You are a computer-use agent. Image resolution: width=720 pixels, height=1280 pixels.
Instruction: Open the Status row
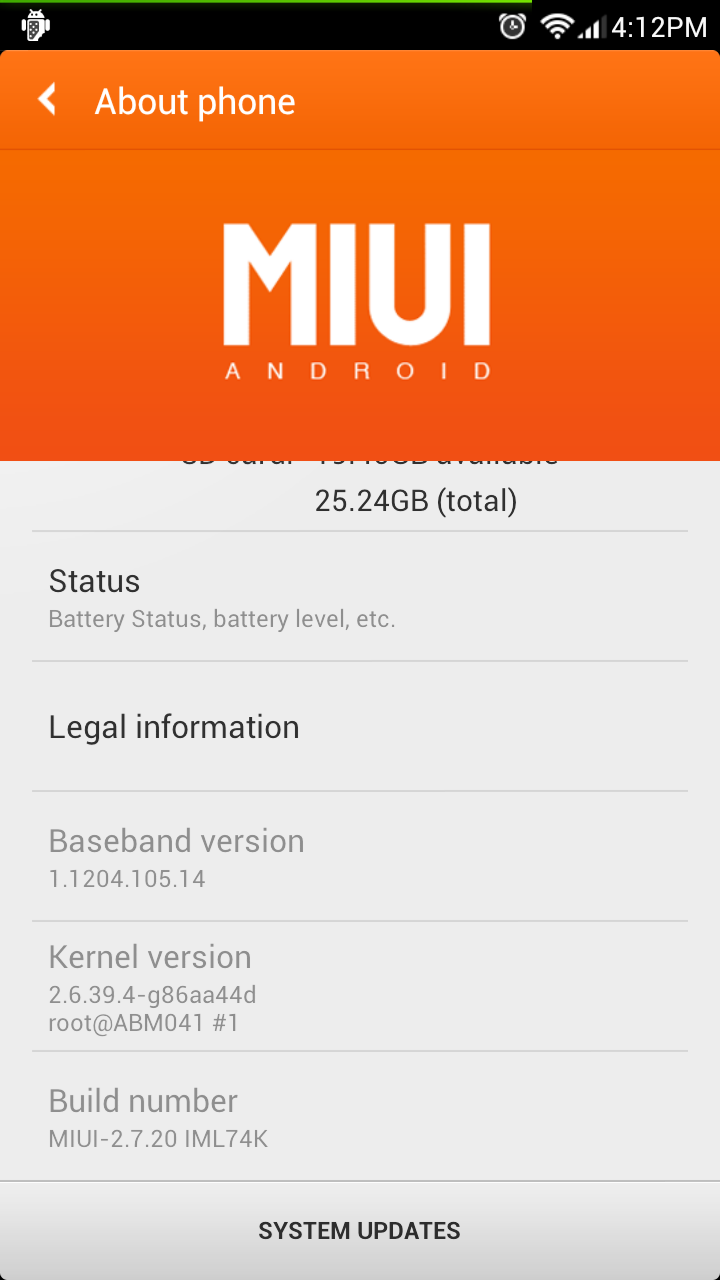pos(360,597)
